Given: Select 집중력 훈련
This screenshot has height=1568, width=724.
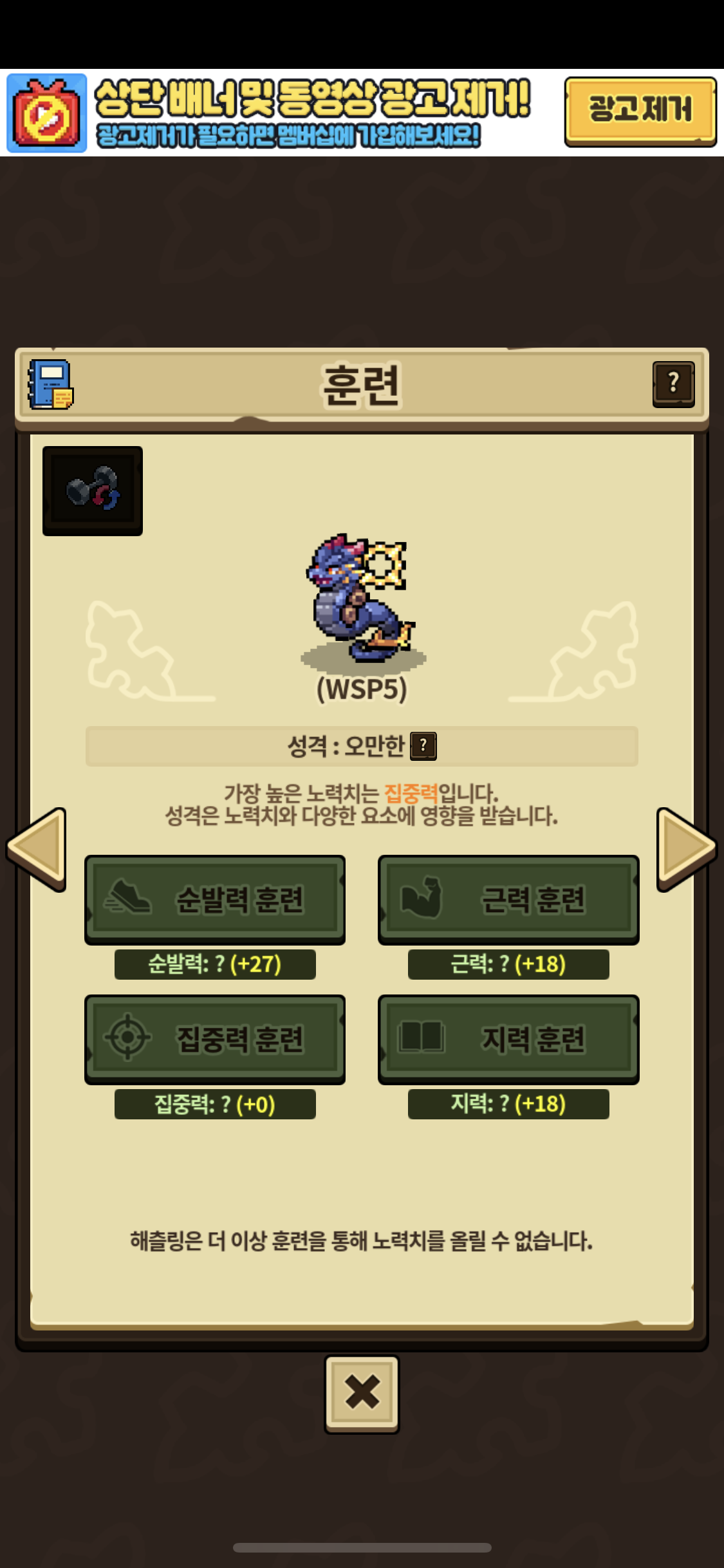Looking at the screenshot, I should [215, 1039].
